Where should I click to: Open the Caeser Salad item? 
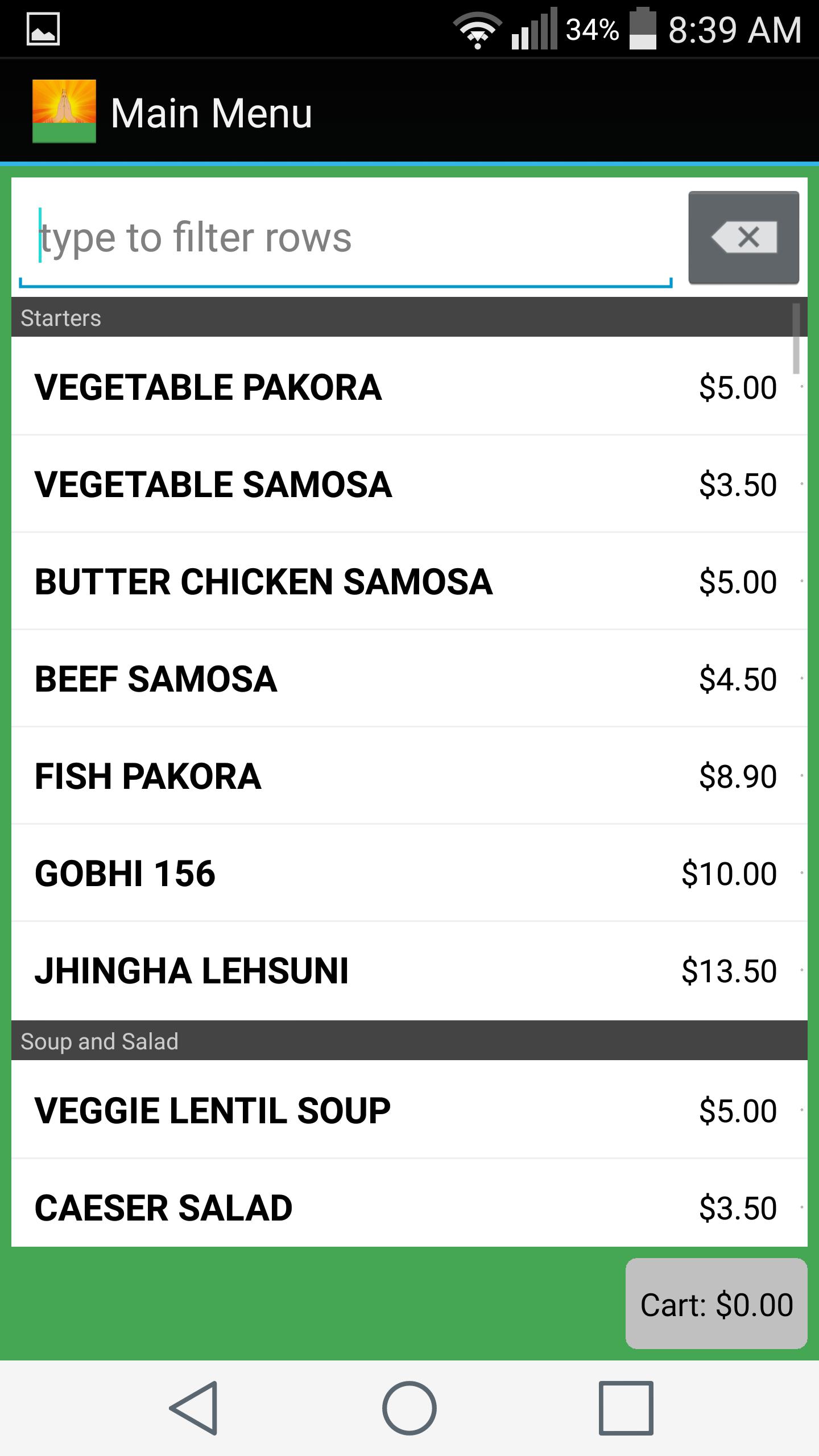point(409,1203)
